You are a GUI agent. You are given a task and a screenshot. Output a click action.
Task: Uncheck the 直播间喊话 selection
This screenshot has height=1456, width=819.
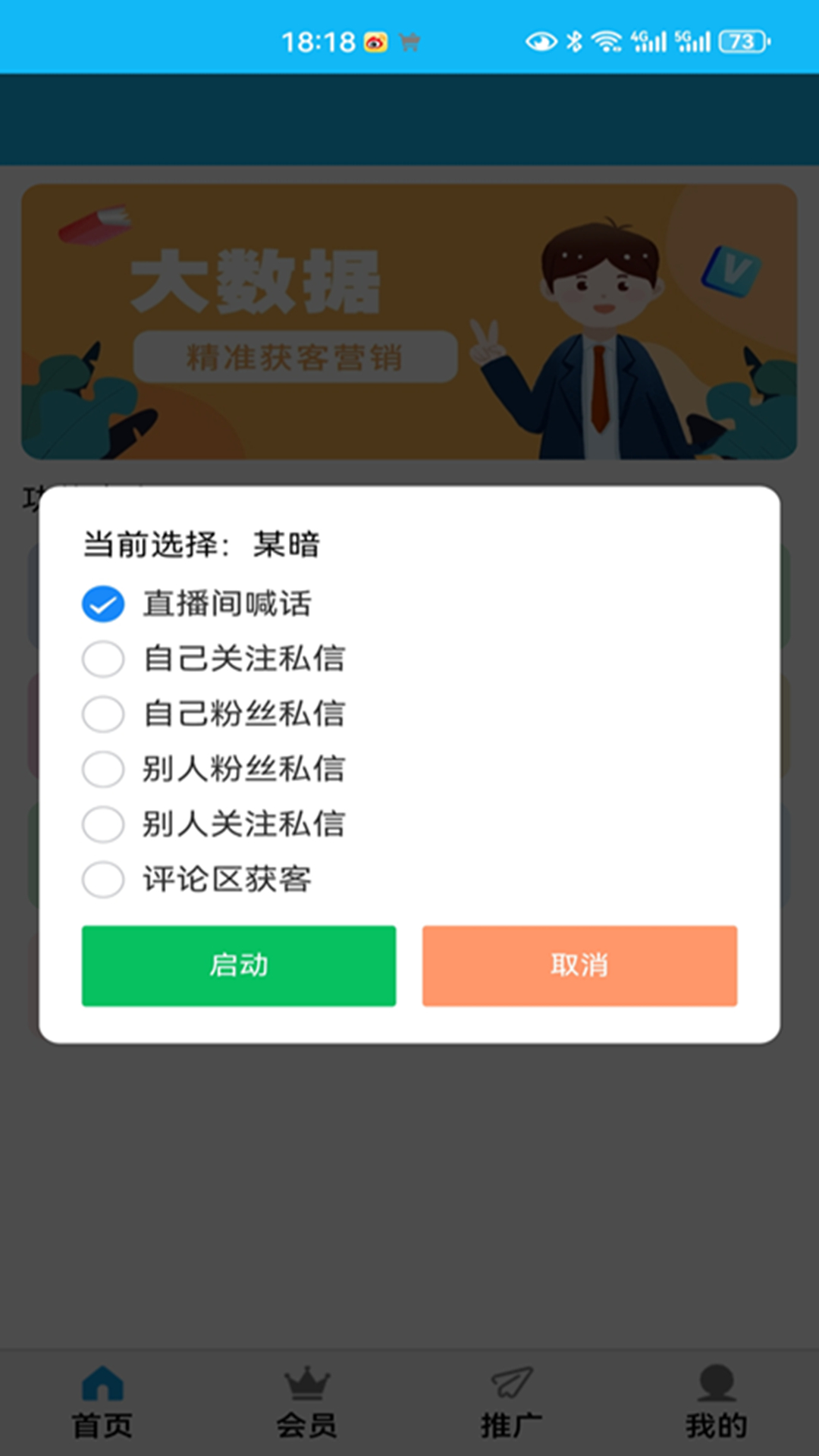103,604
